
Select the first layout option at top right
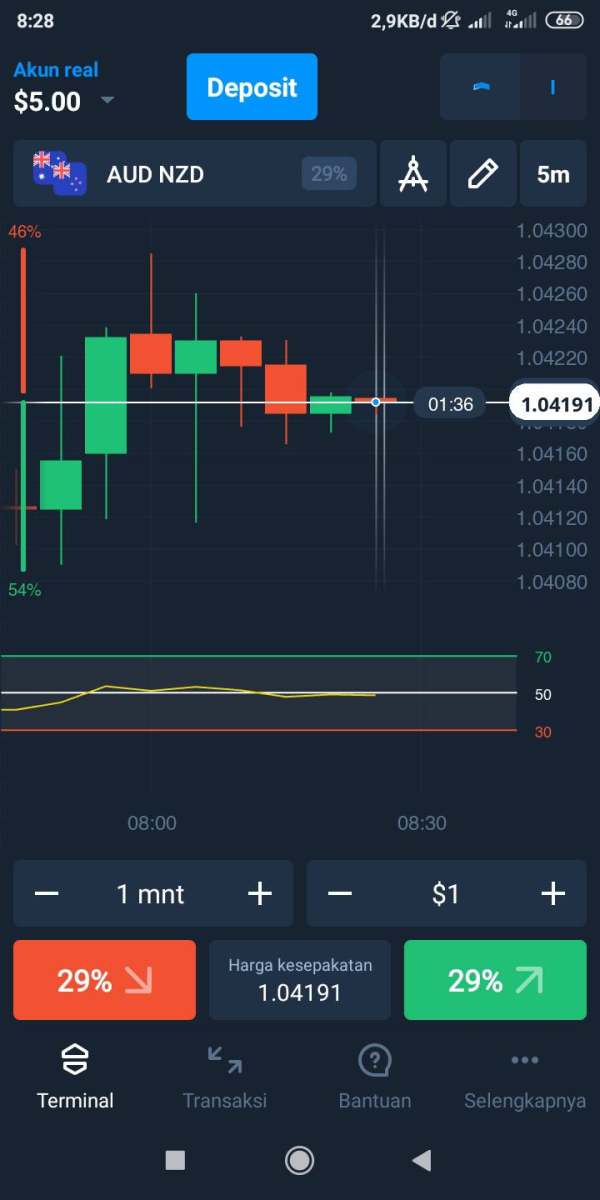coord(481,87)
